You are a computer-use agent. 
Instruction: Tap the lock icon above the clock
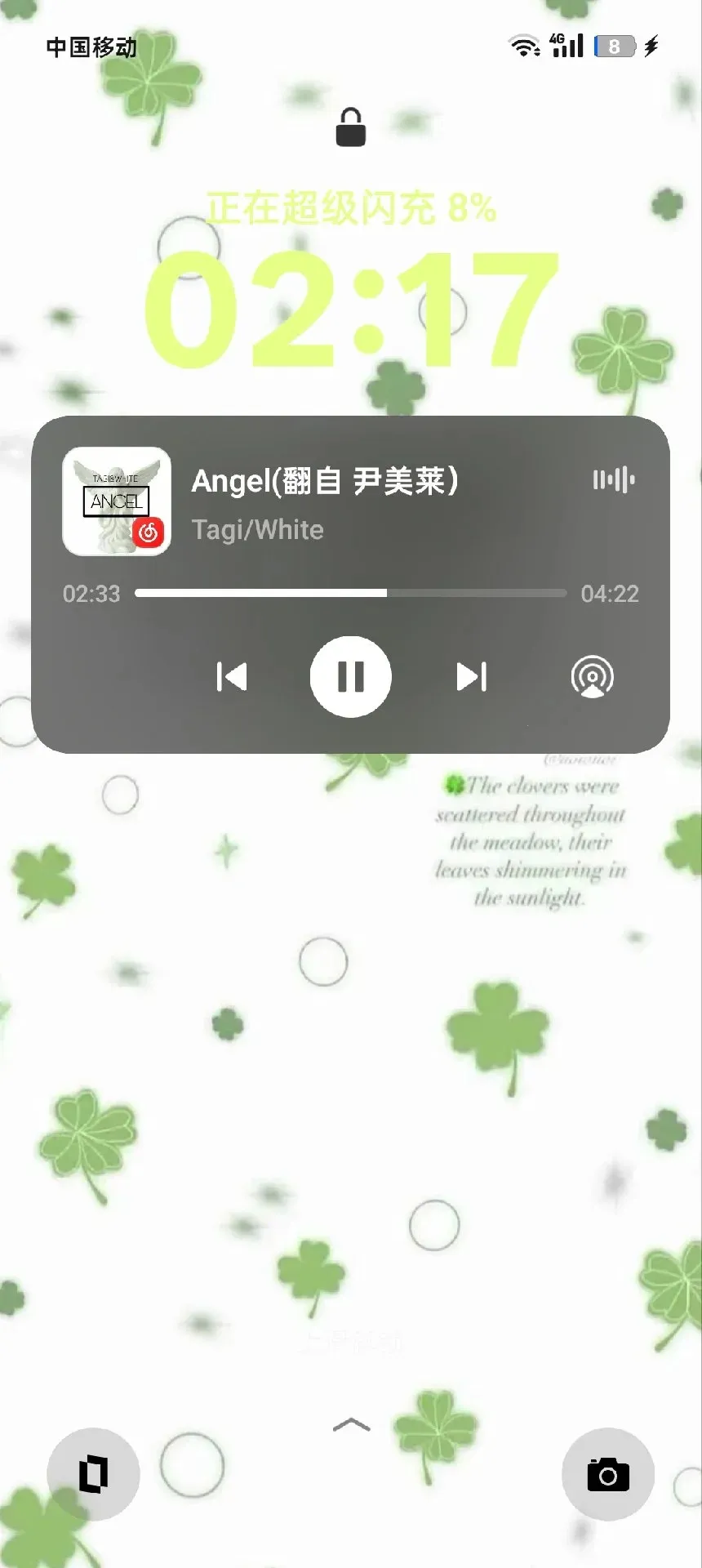[x=350, y=128]
